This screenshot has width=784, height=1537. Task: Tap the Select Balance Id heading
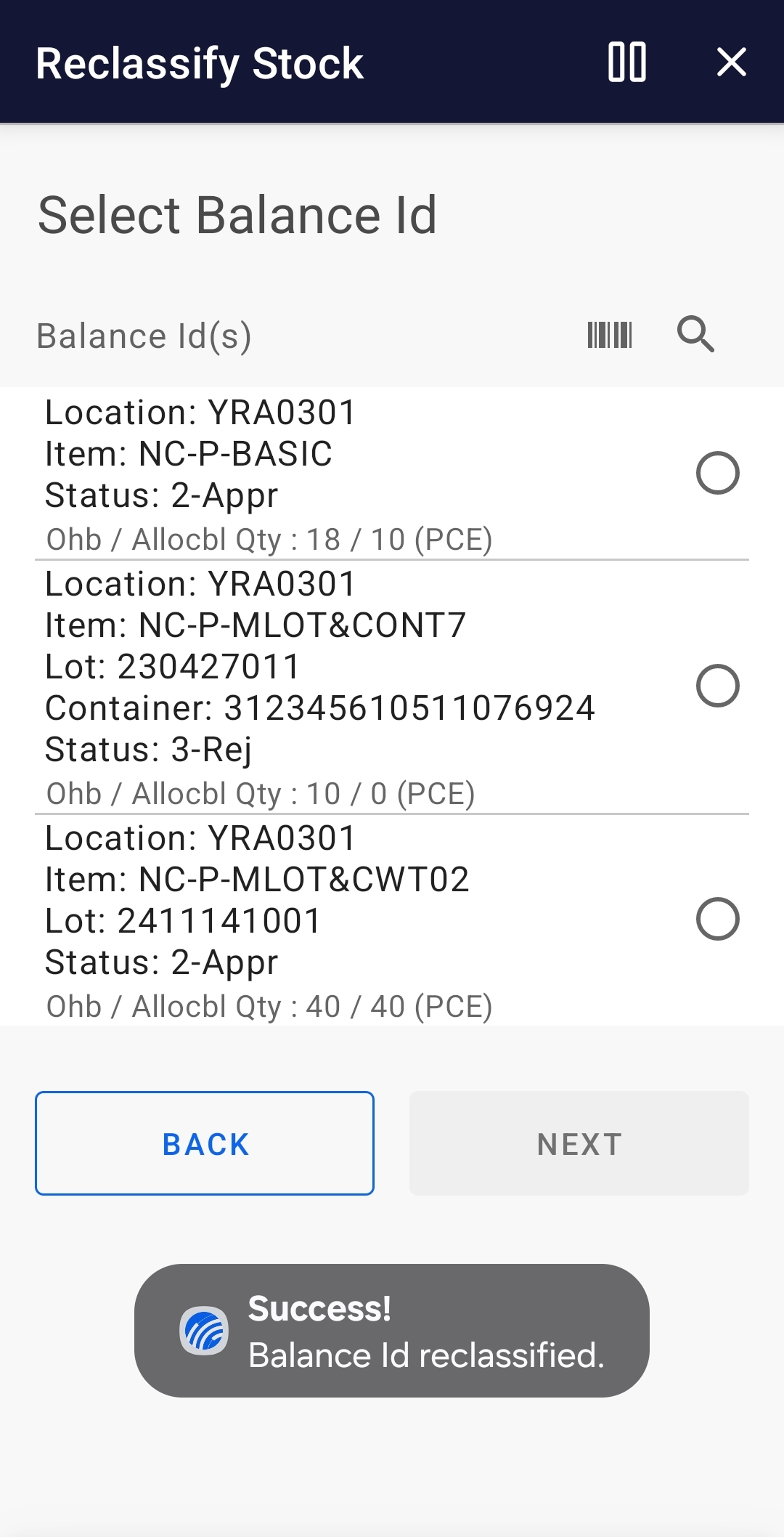[x=237, y=214]
